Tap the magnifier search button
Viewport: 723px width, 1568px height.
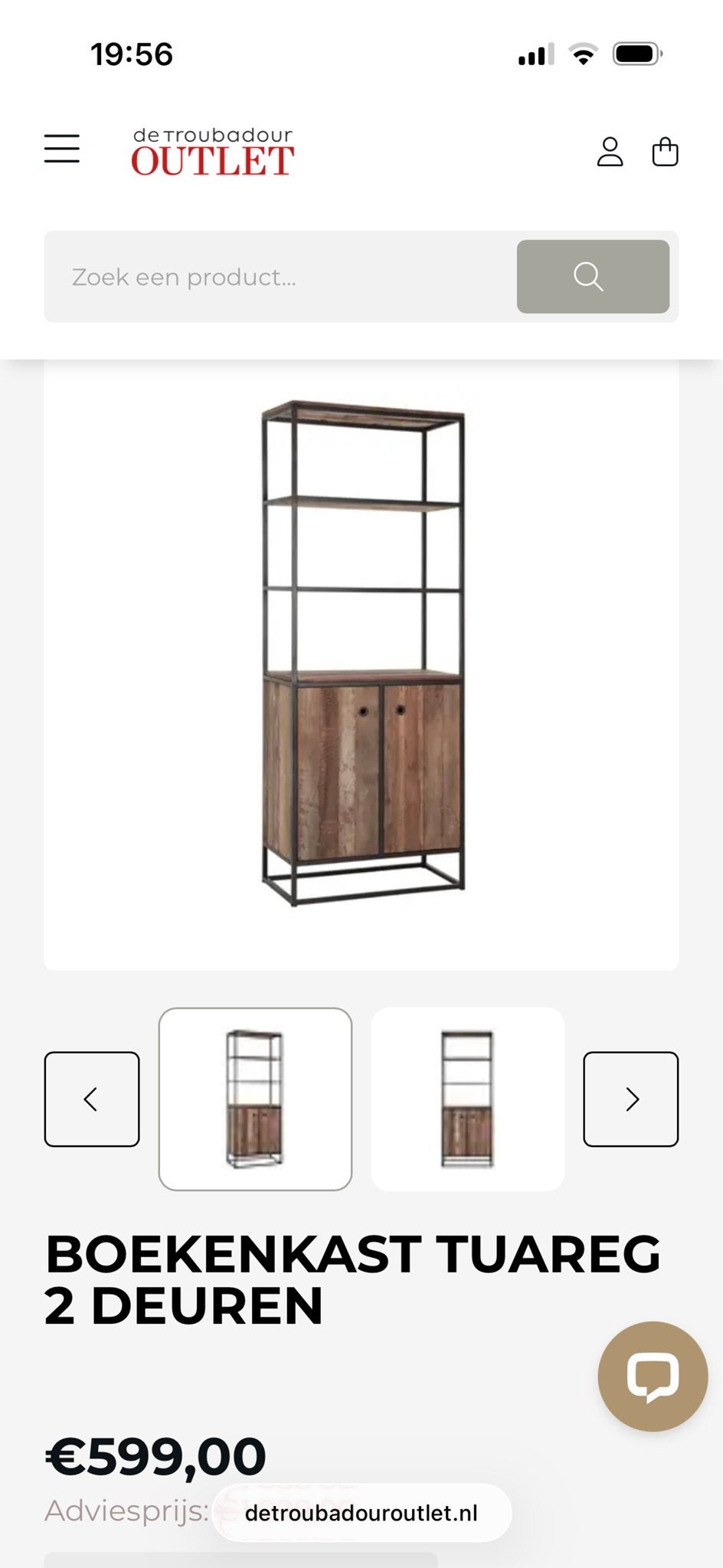[x=593, y=276]
